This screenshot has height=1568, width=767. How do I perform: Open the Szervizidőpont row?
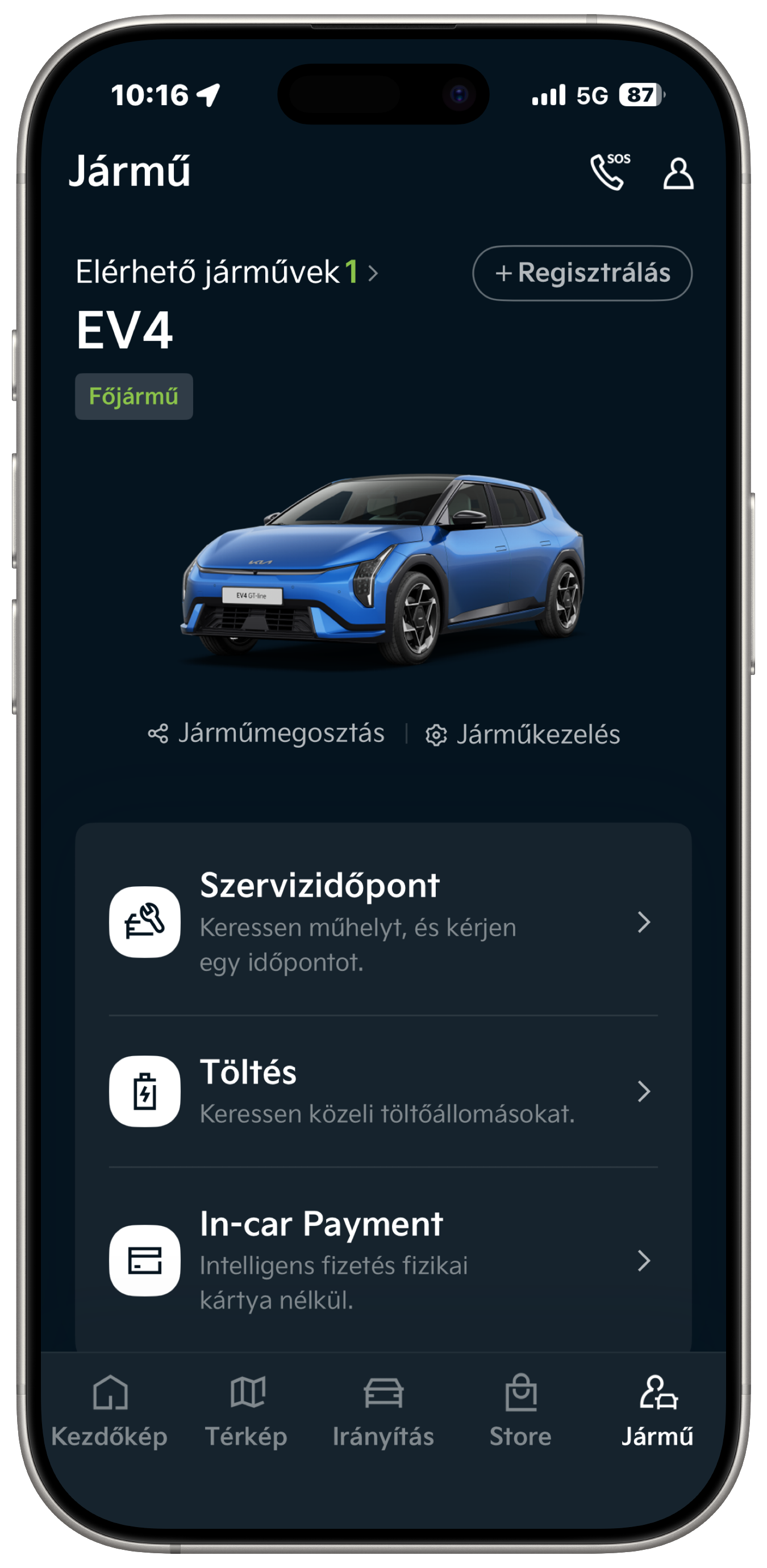coord(383,921)
